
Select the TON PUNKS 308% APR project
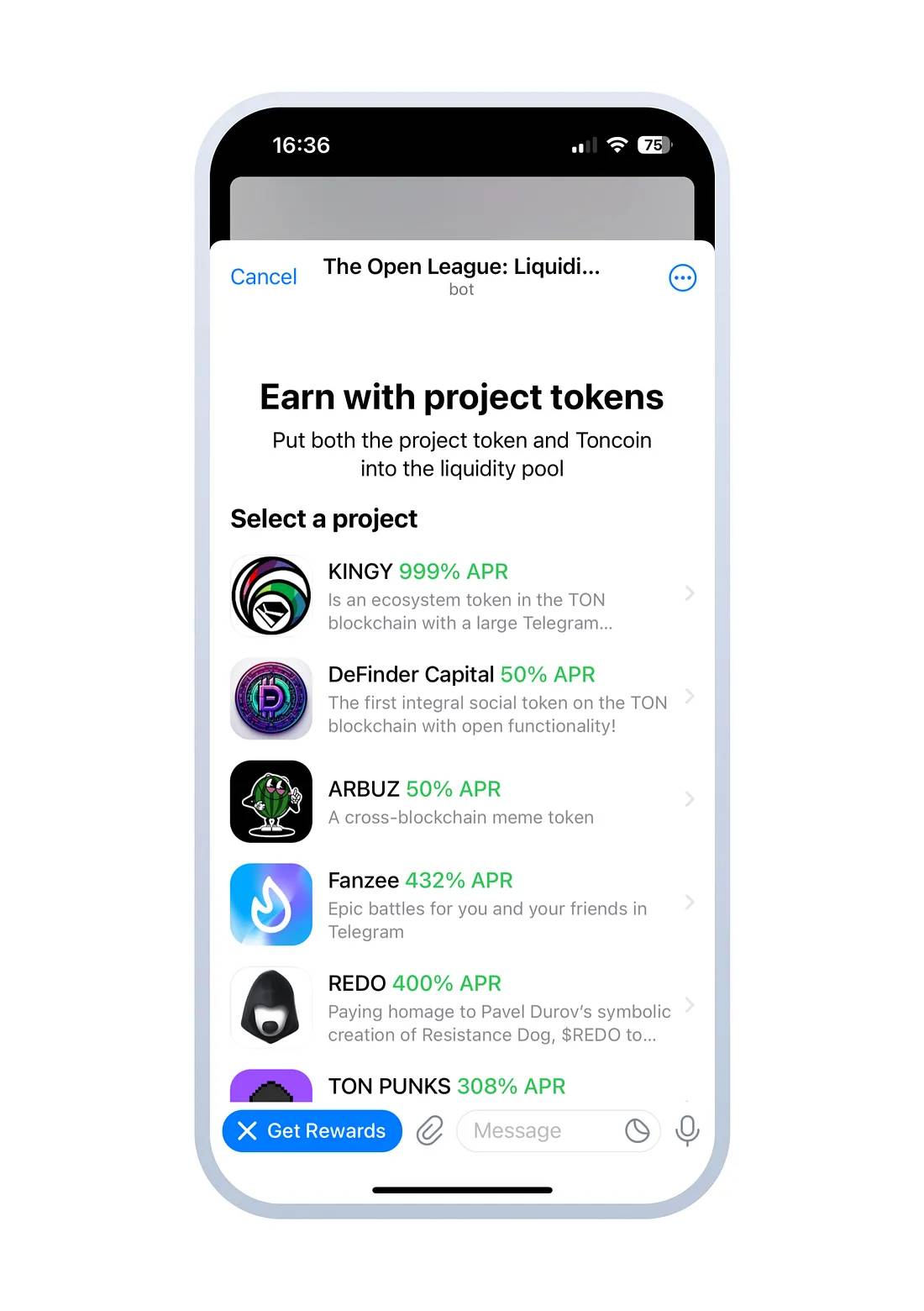click(447, 1086)
